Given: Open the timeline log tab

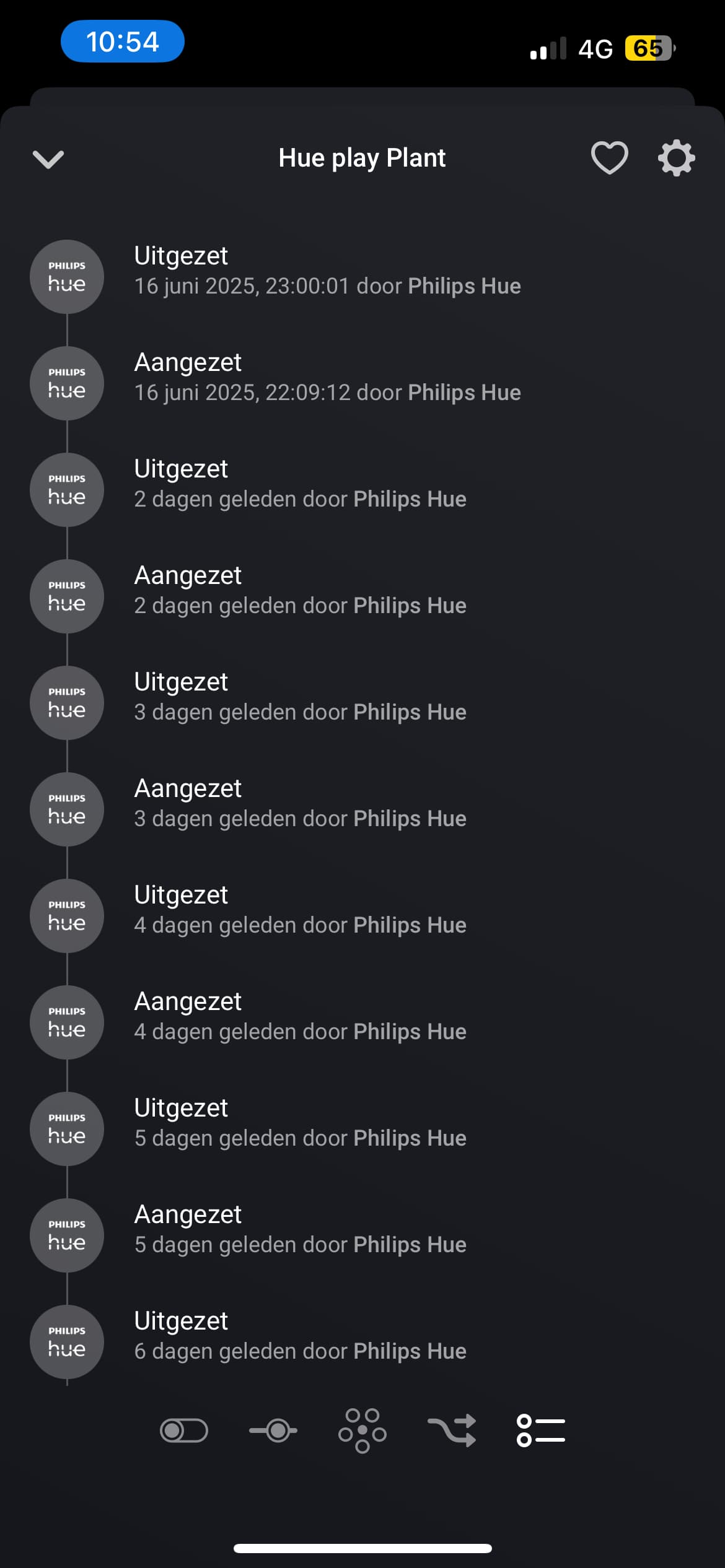Looking at the screenshot, I should (541, 1431).
